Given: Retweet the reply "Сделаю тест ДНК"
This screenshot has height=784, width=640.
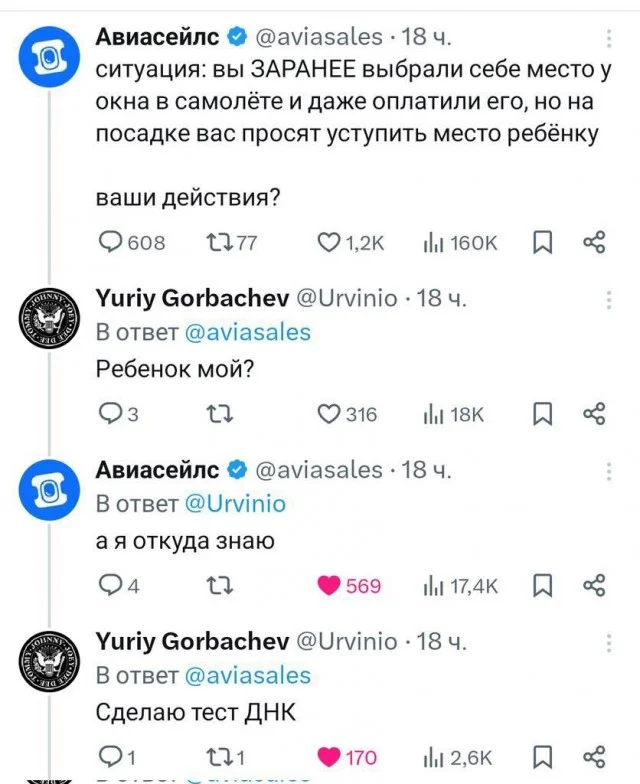Looking at the screenshot, I should click(220, 757).
